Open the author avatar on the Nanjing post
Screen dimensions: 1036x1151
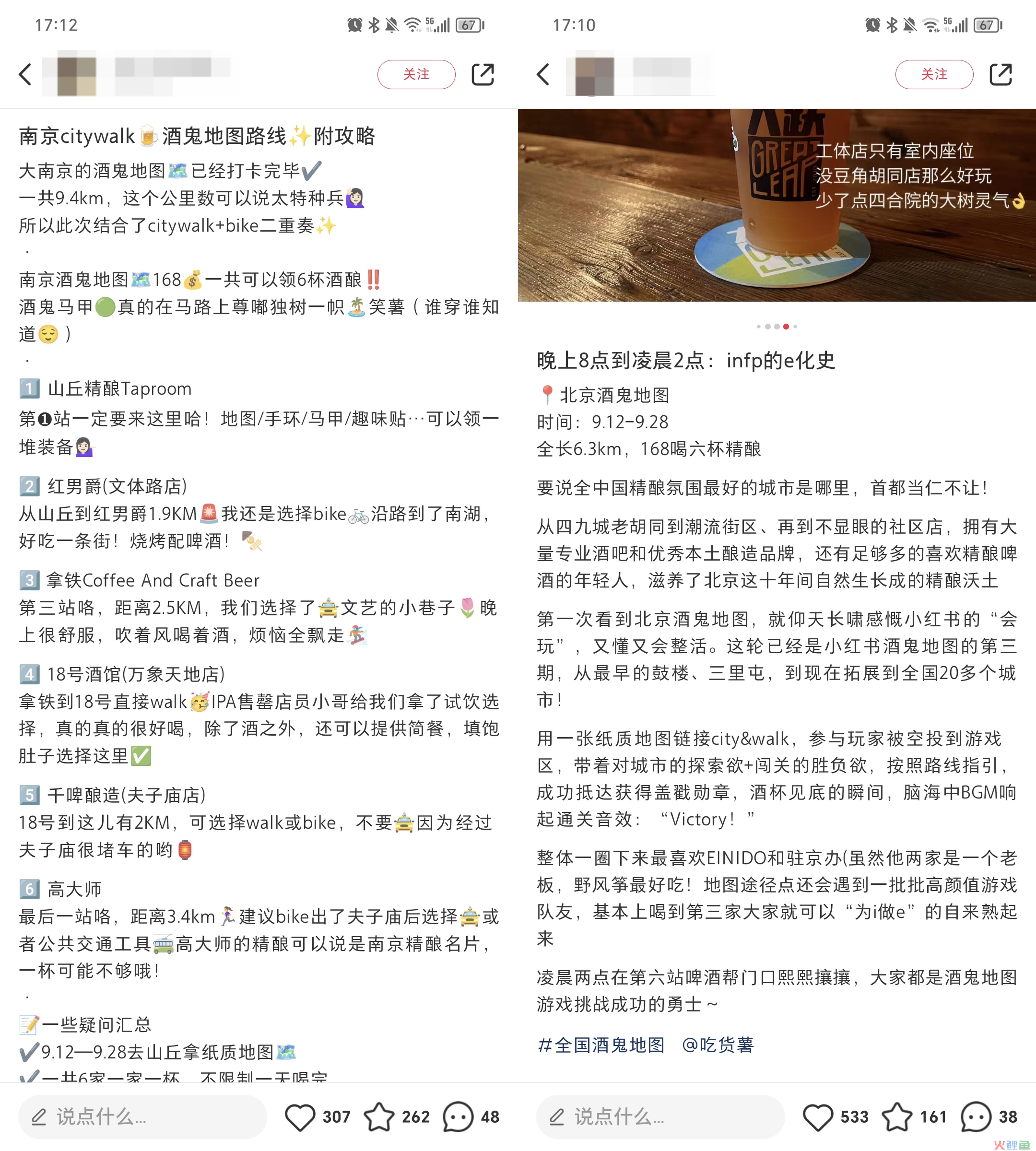click(x=77, y=75)
